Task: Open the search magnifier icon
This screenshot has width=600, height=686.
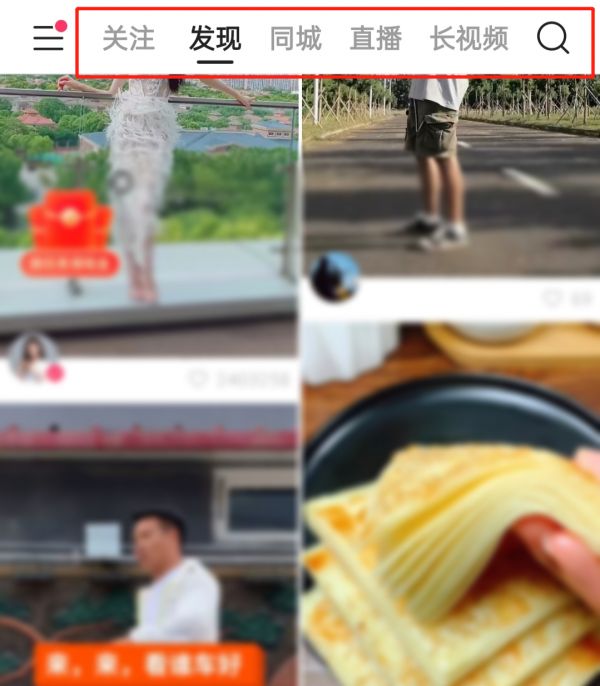Action: 552,39
